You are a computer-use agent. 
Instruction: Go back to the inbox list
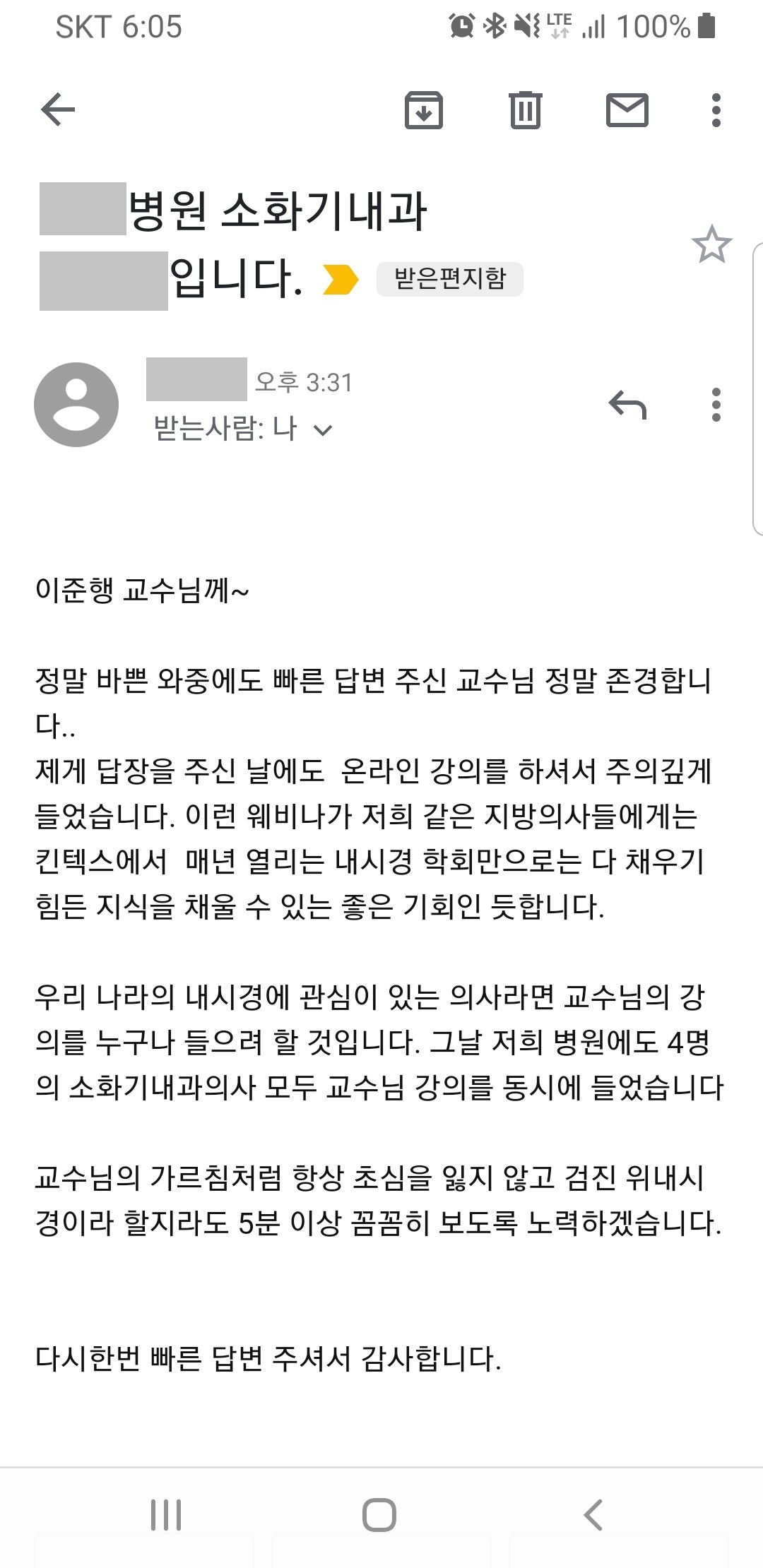(x=58, y=110)
